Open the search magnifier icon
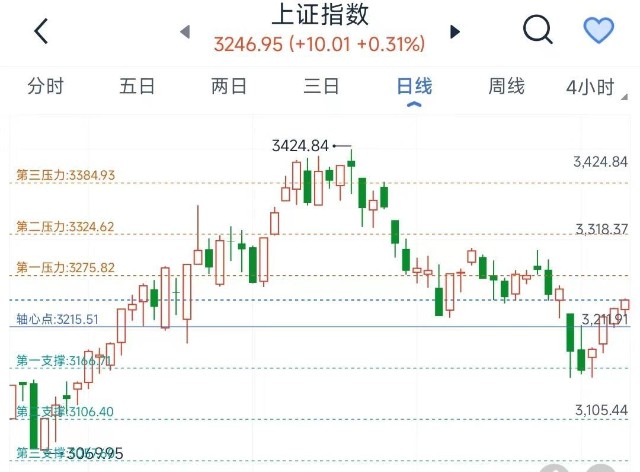 (538, 29)
